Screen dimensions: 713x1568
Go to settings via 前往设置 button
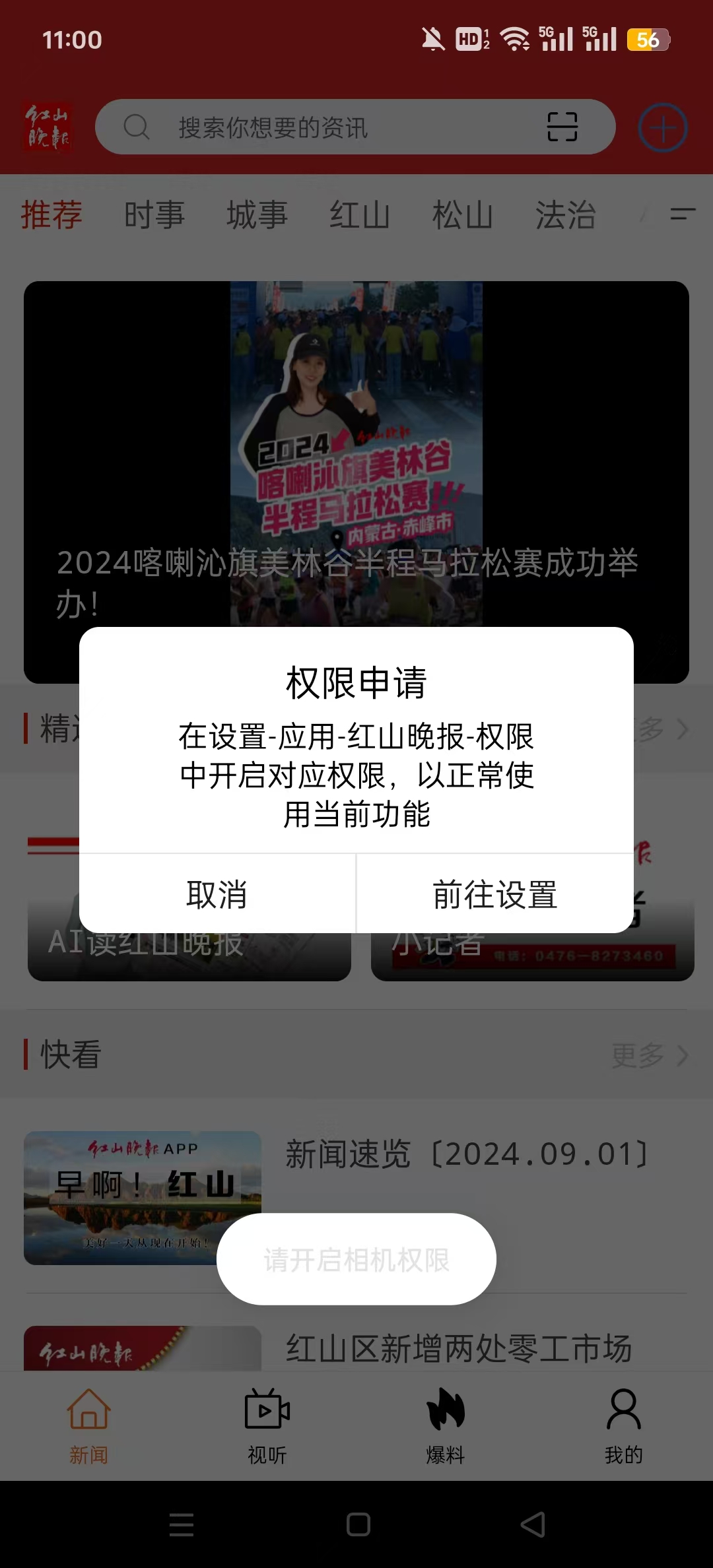(495, 894)
